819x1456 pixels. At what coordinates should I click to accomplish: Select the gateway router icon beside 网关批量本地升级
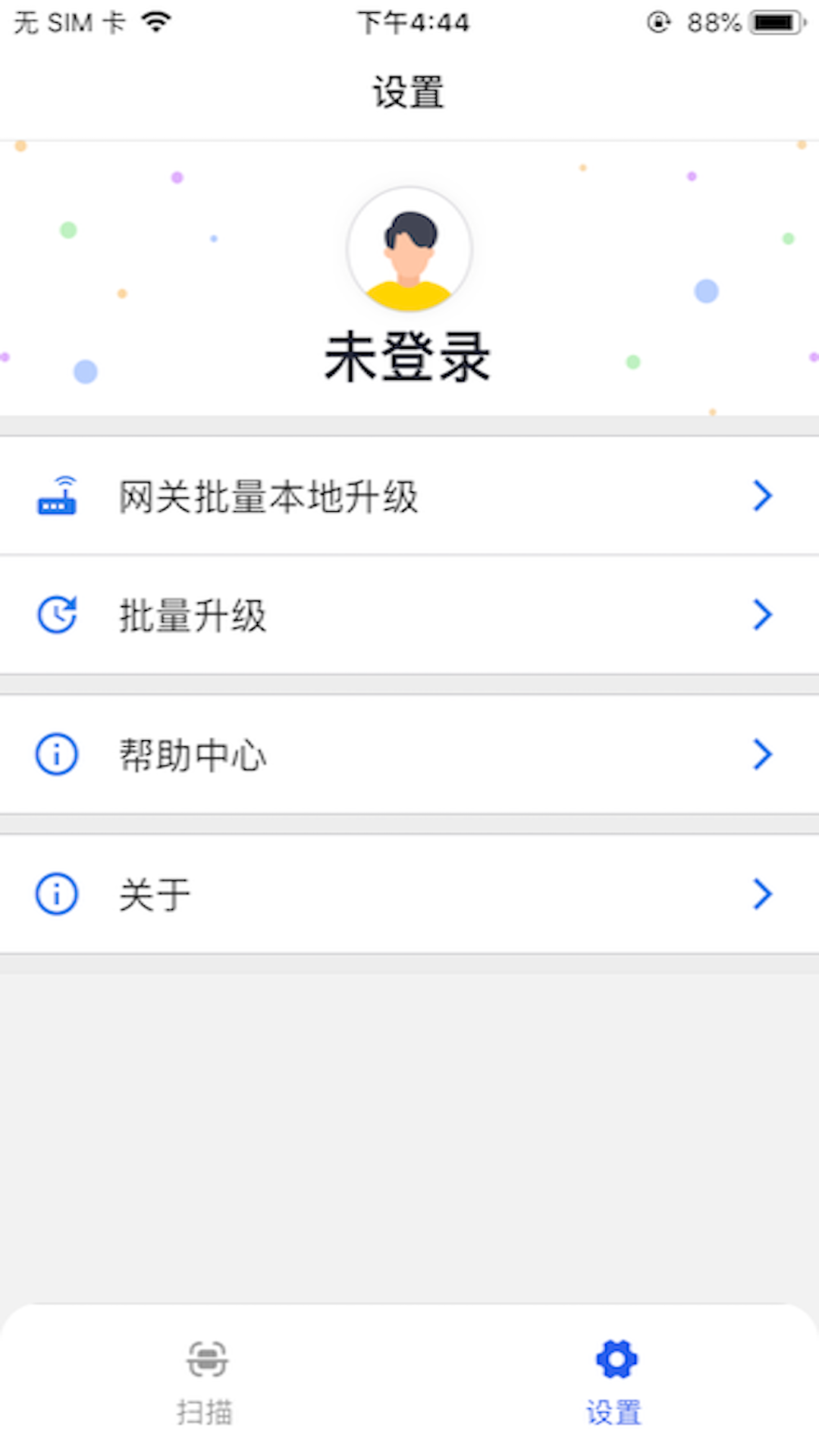[58, 494]
